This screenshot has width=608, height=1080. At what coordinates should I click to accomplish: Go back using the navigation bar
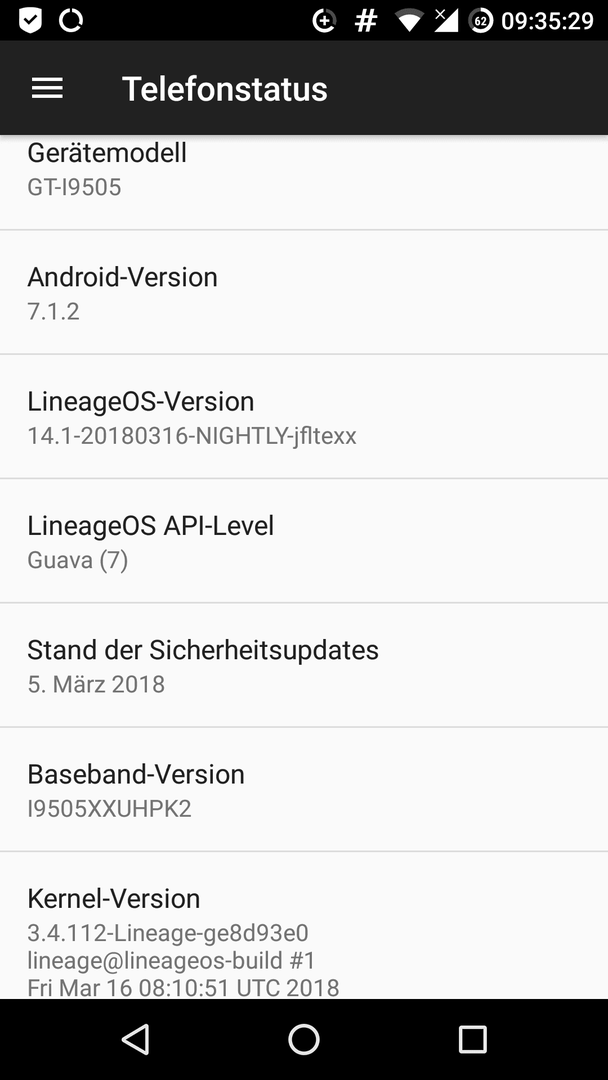tap(136, 1039)
